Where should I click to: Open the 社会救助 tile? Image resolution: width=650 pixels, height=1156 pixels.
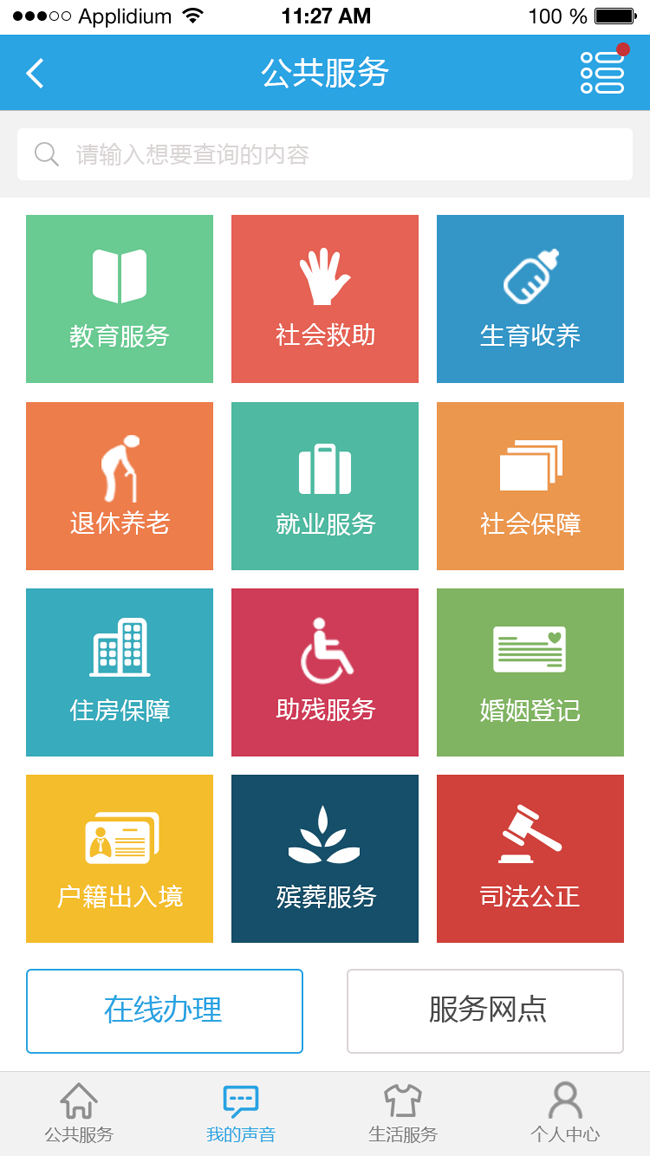point(325,299)
